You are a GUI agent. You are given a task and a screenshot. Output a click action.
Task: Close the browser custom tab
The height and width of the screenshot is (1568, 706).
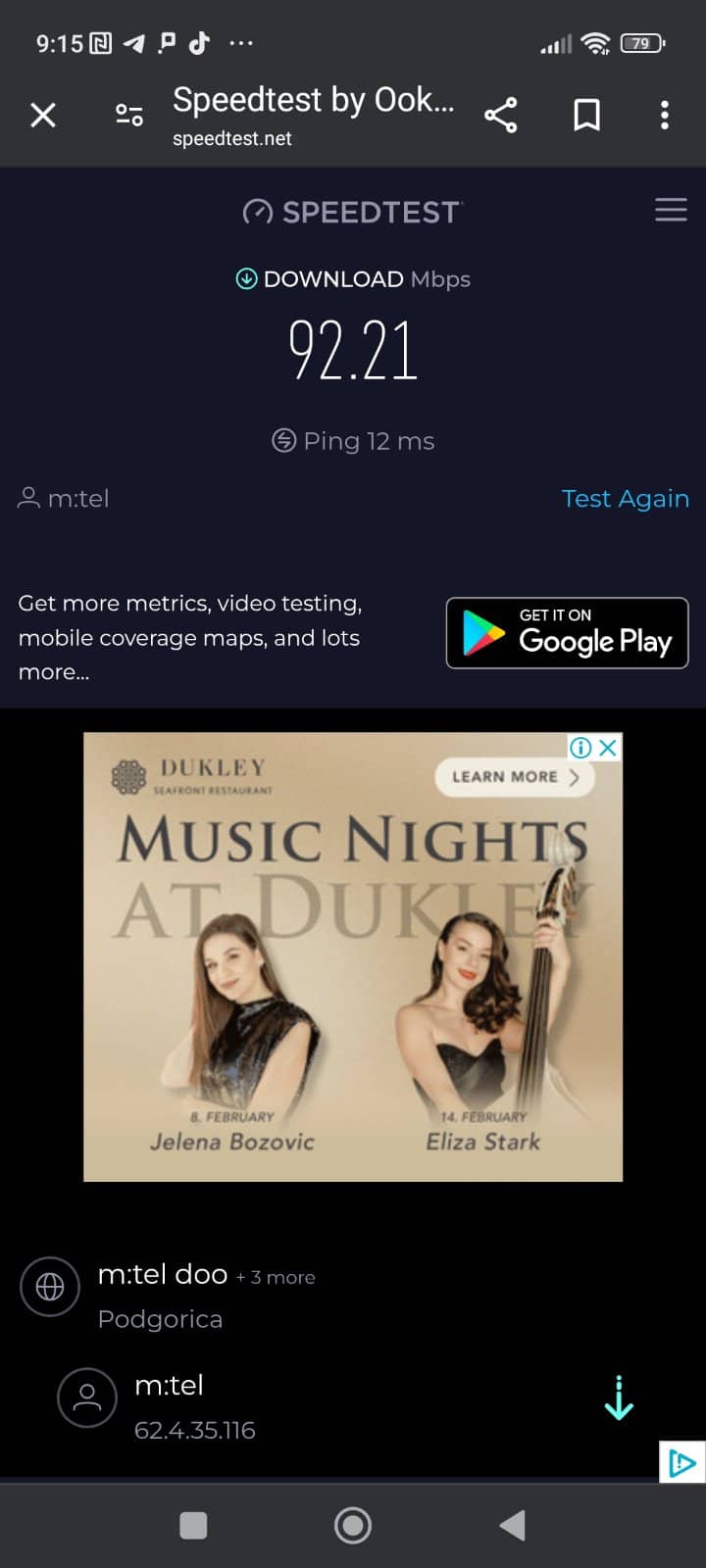click(x=43, y=116)
